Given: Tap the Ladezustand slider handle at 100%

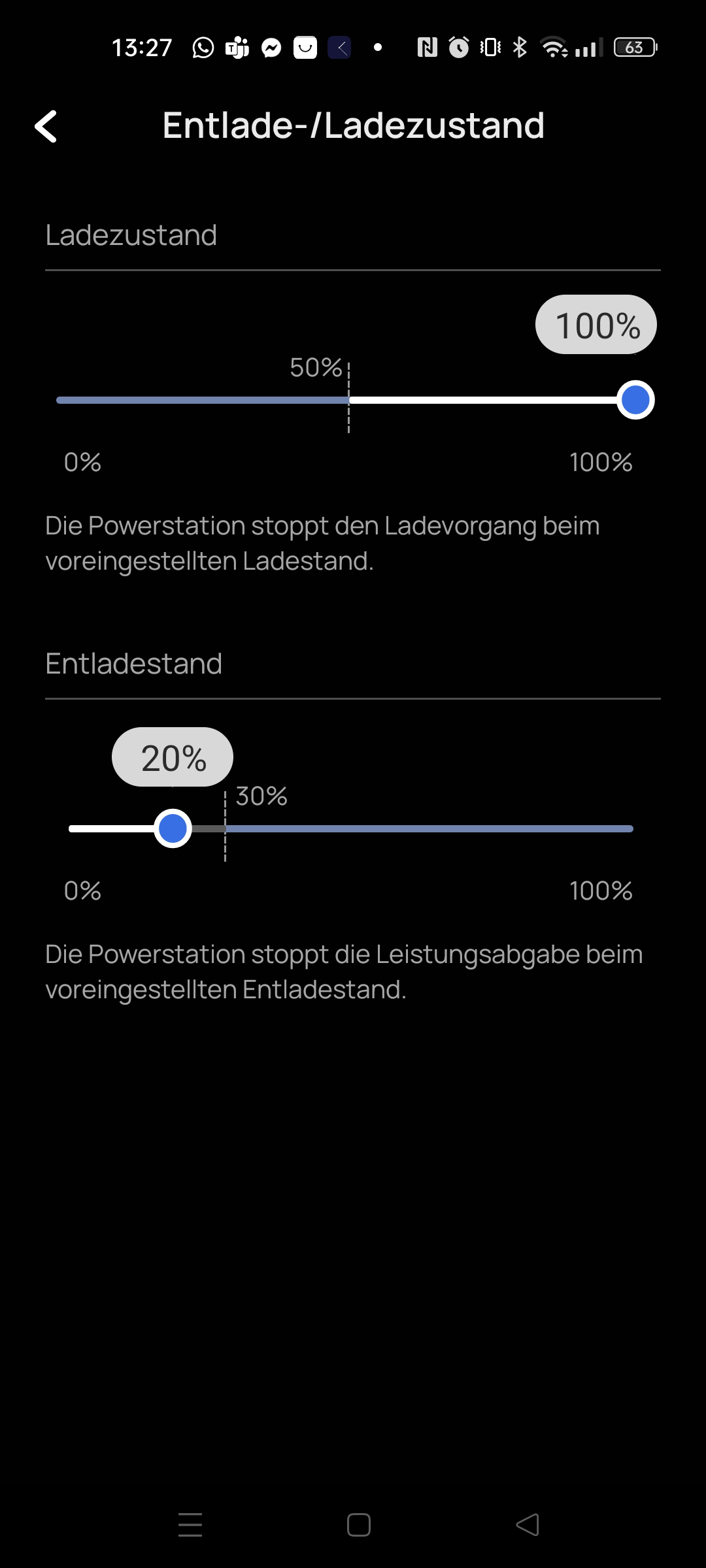Looking at the screenshot, I should click(x=635, y=400).
